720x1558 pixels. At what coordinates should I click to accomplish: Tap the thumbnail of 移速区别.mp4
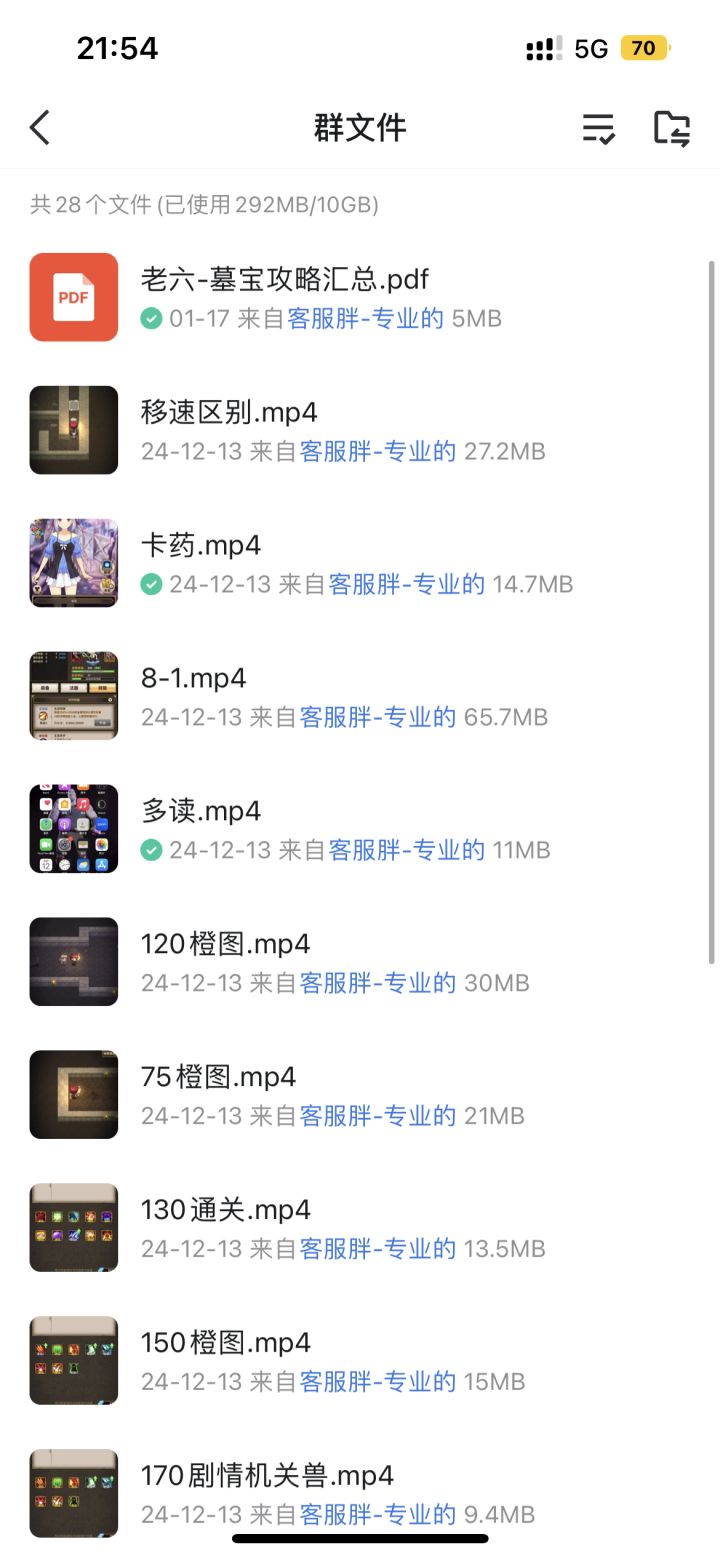pos(73,429)
